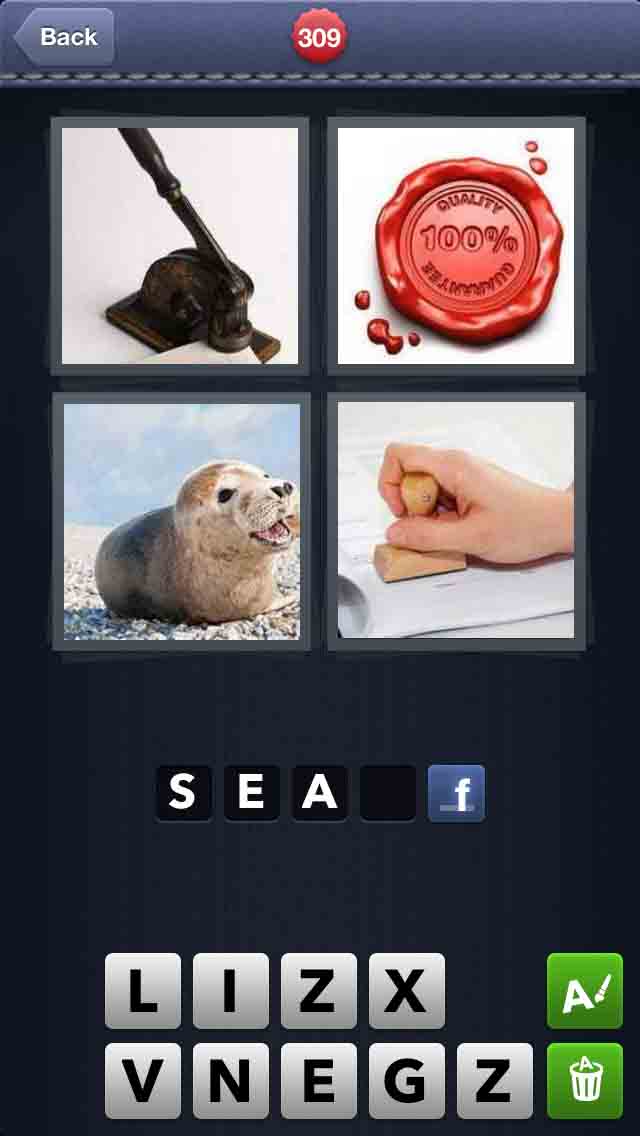The height and width of the screenshot is (1136, 640).
Task: Select the E tile in the letter bank
Action: coord(319,1081)
